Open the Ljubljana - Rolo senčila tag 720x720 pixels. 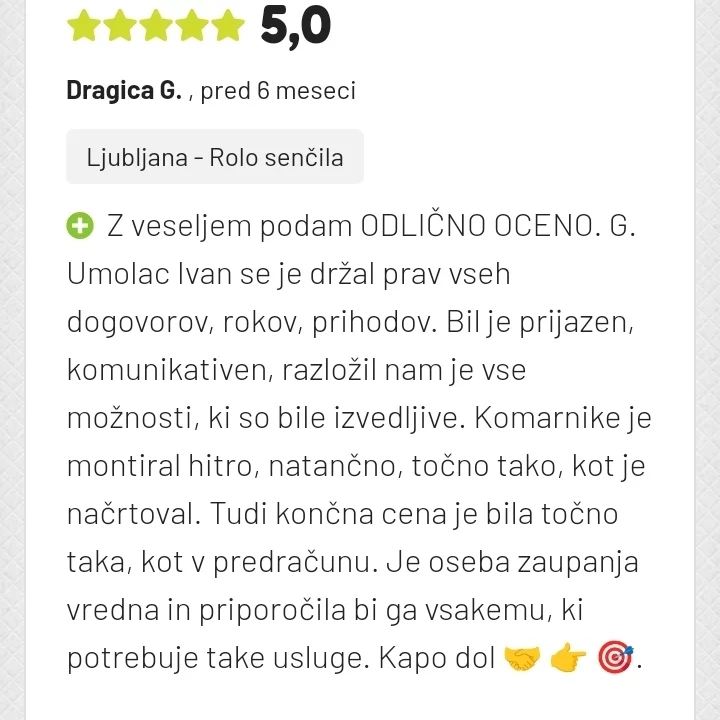coord(215,157)
